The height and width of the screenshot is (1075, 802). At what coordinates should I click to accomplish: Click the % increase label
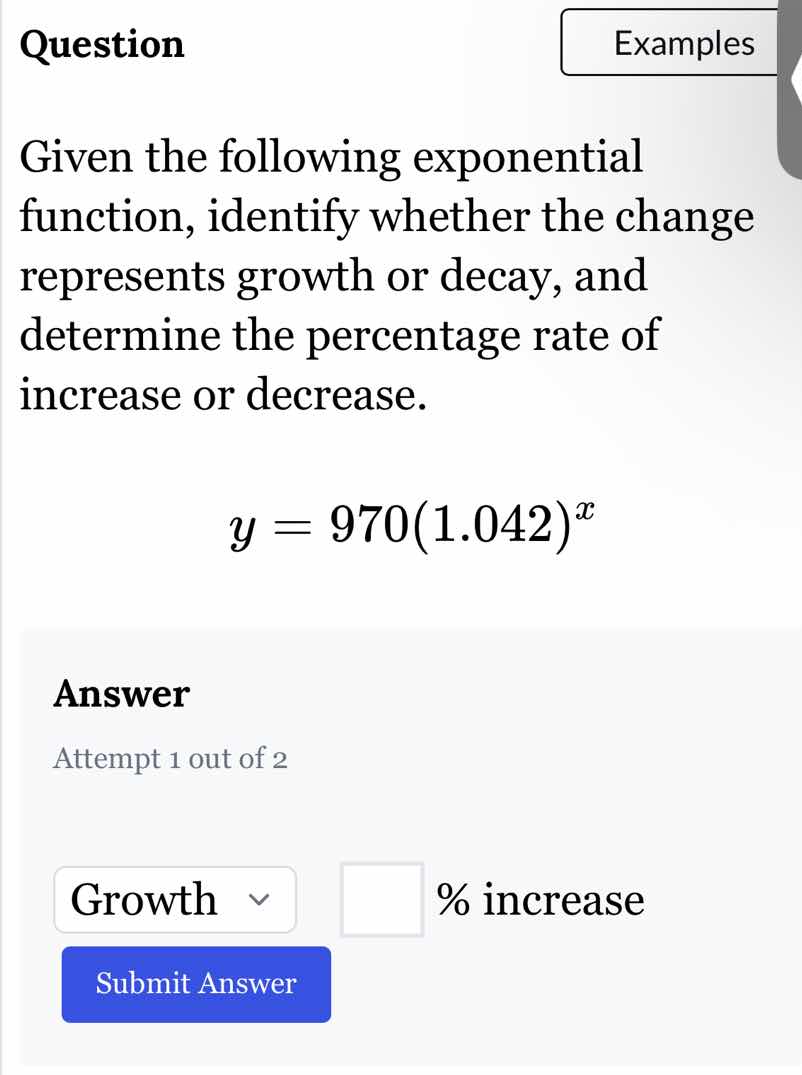[x=540, y=900]
